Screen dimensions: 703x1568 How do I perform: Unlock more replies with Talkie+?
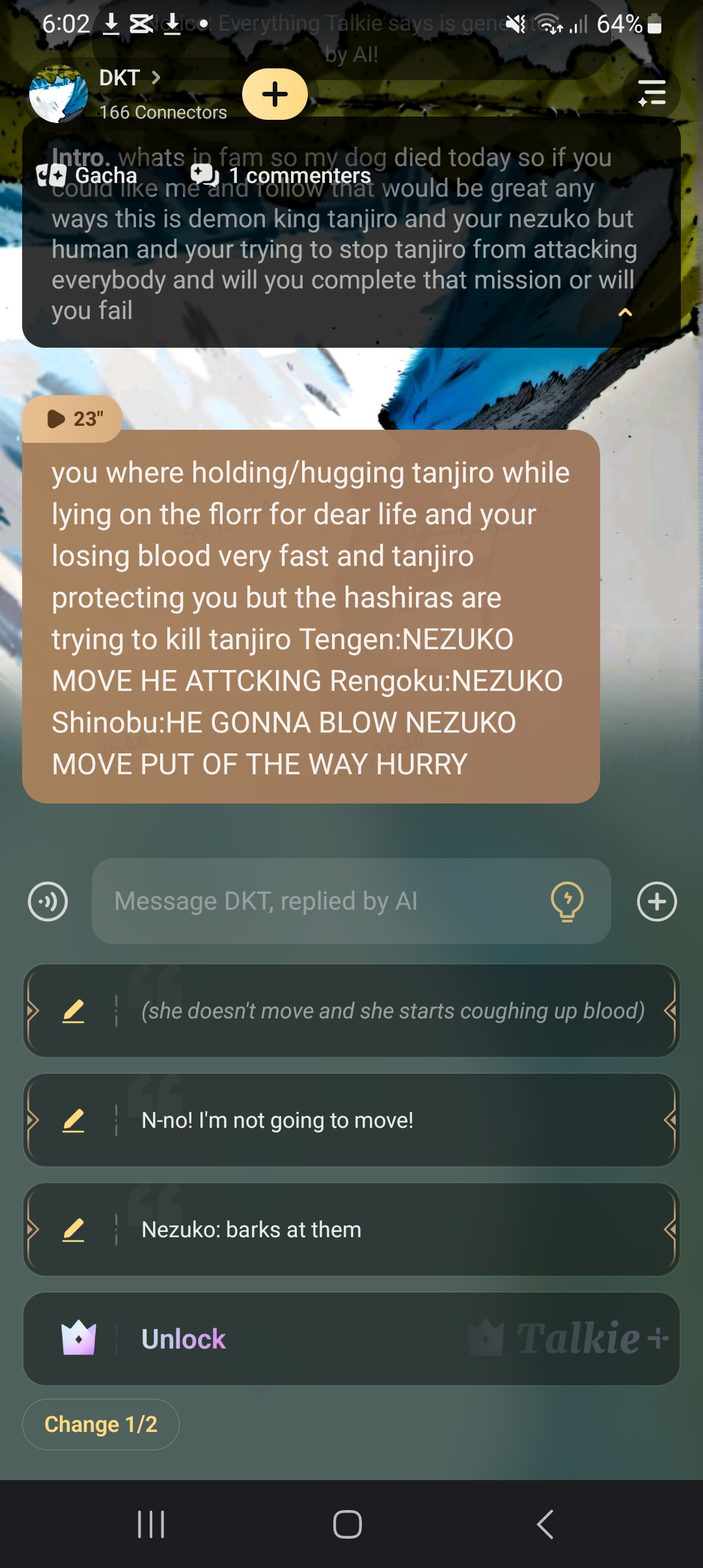(351, 1339)
